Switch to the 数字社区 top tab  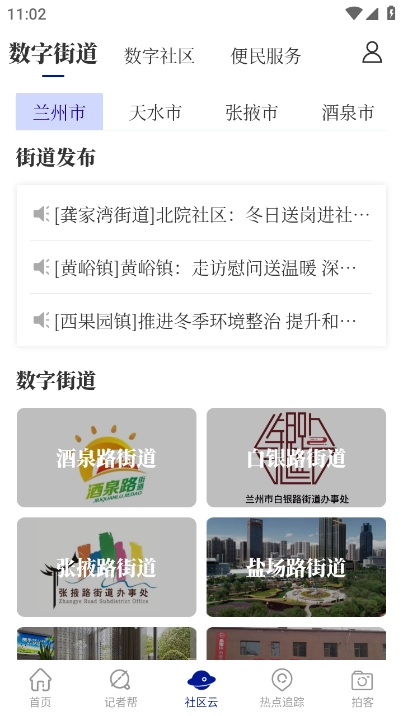pyautogui.click(x=160, y=56)
